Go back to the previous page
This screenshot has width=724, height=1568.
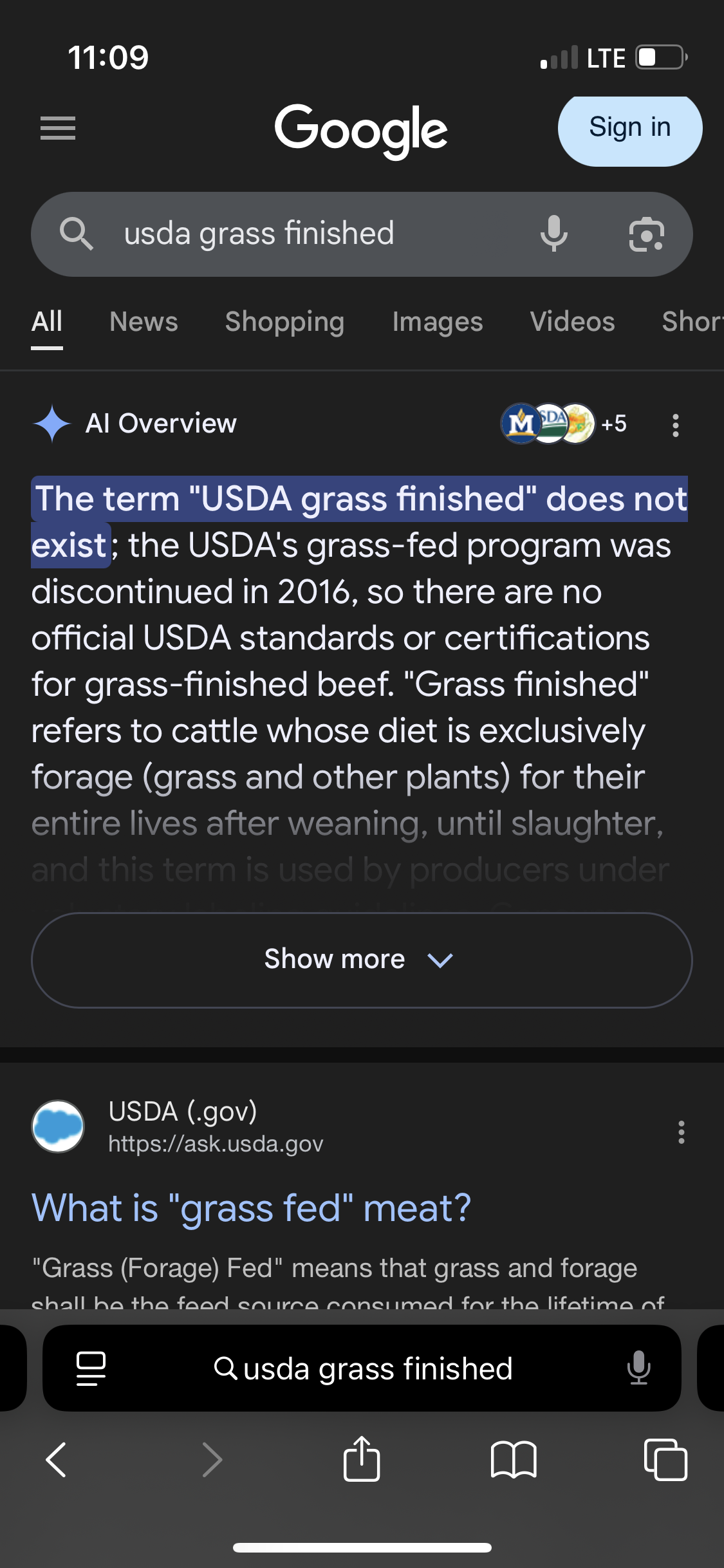[57, 1459]
